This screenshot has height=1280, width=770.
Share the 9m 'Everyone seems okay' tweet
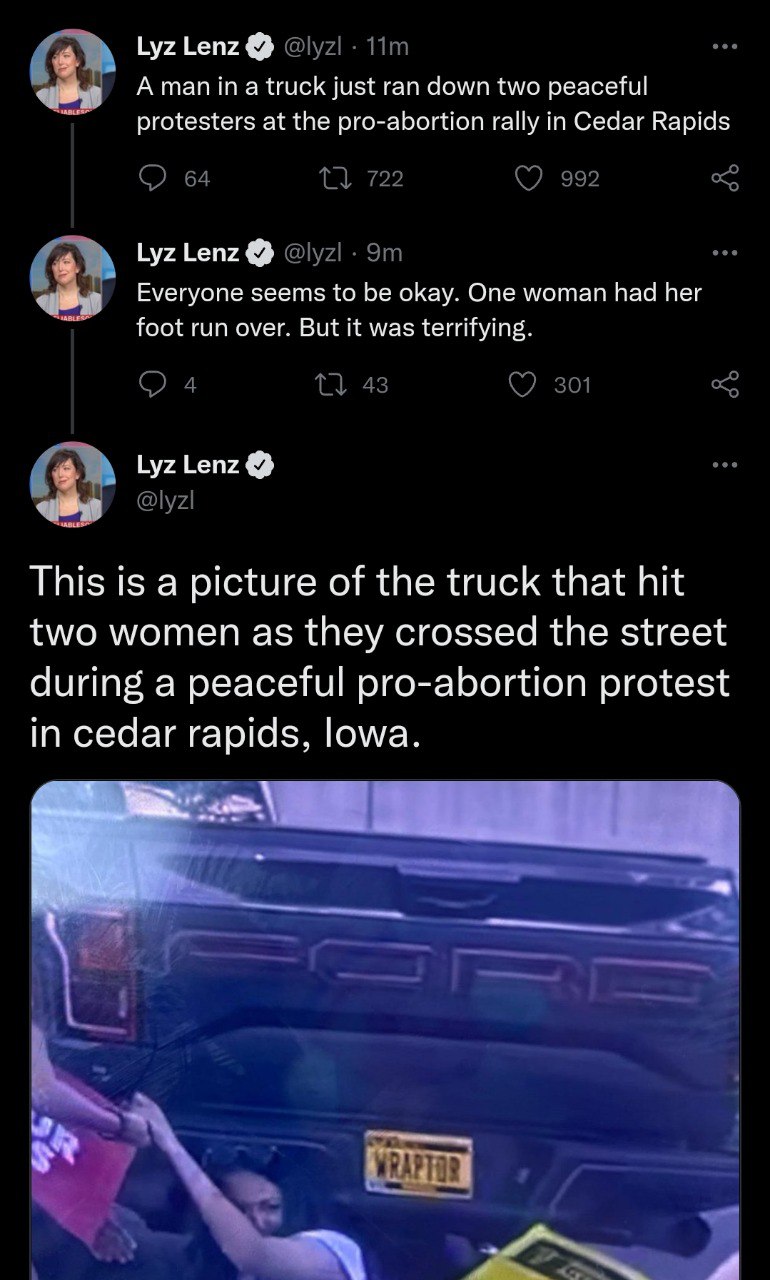coord(724,384)
